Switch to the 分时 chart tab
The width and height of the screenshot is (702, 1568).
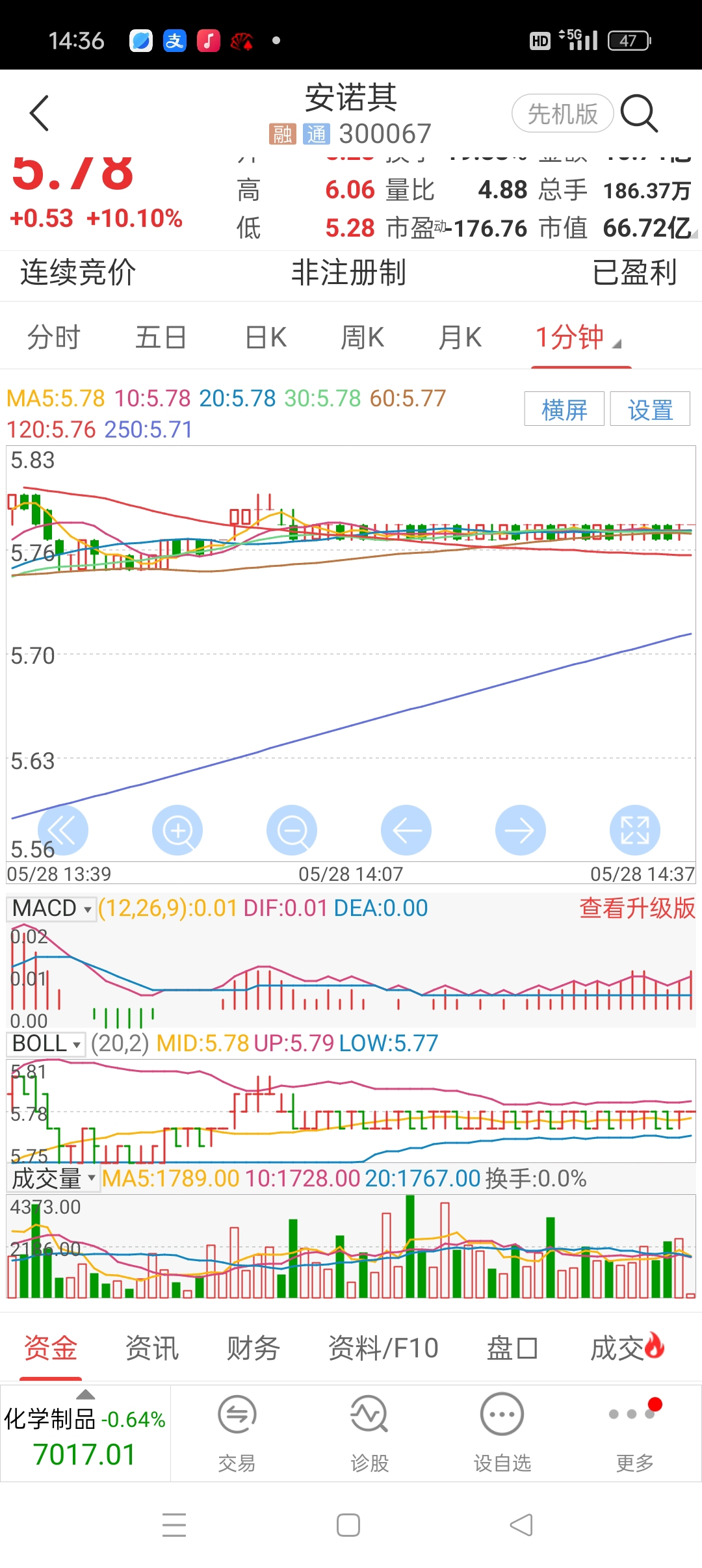click(53, 337)
